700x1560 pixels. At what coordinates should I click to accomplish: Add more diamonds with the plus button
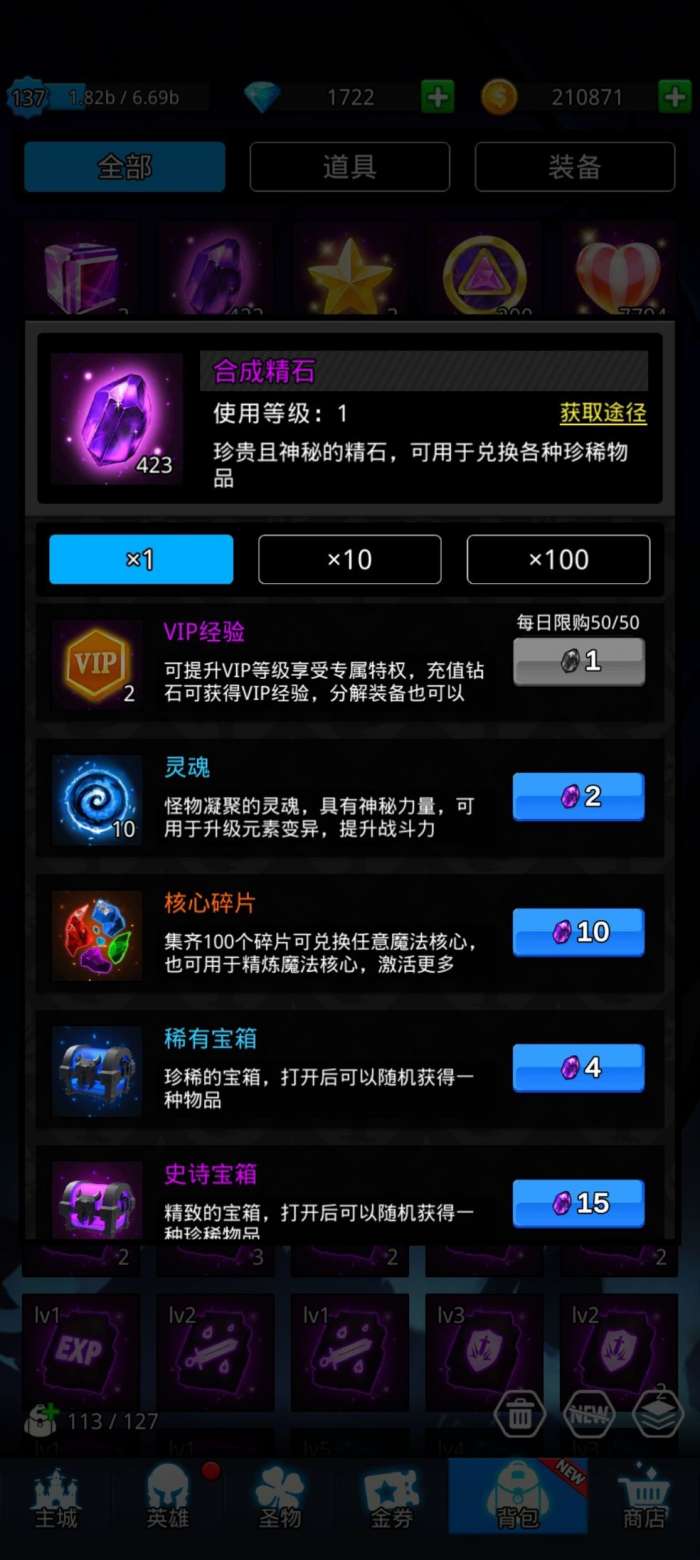pyautogui.click(x=437, y=97)
